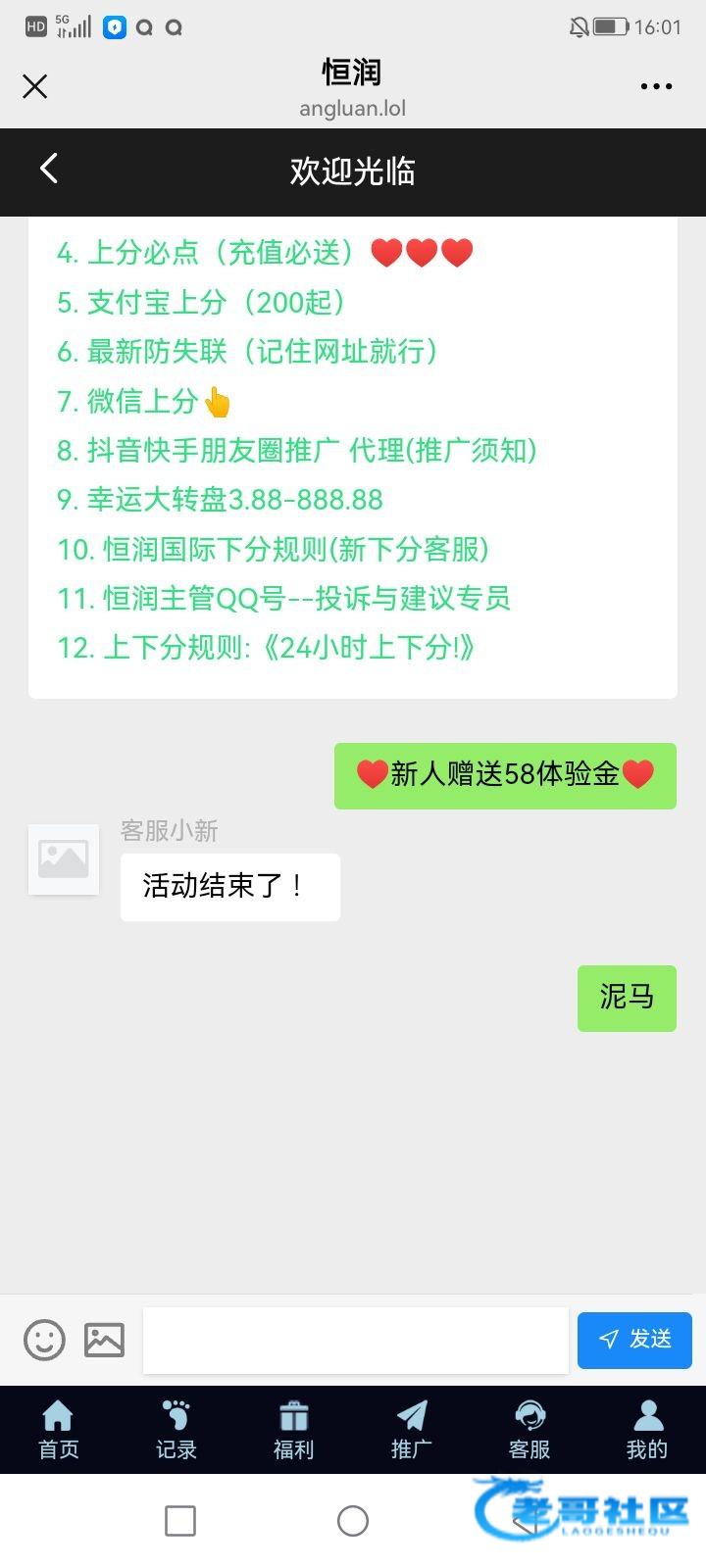The height and width of the screenshot is (1568, 706).
Task: Switch to the 首页 tab
Action: click(x=59, y=1430)
